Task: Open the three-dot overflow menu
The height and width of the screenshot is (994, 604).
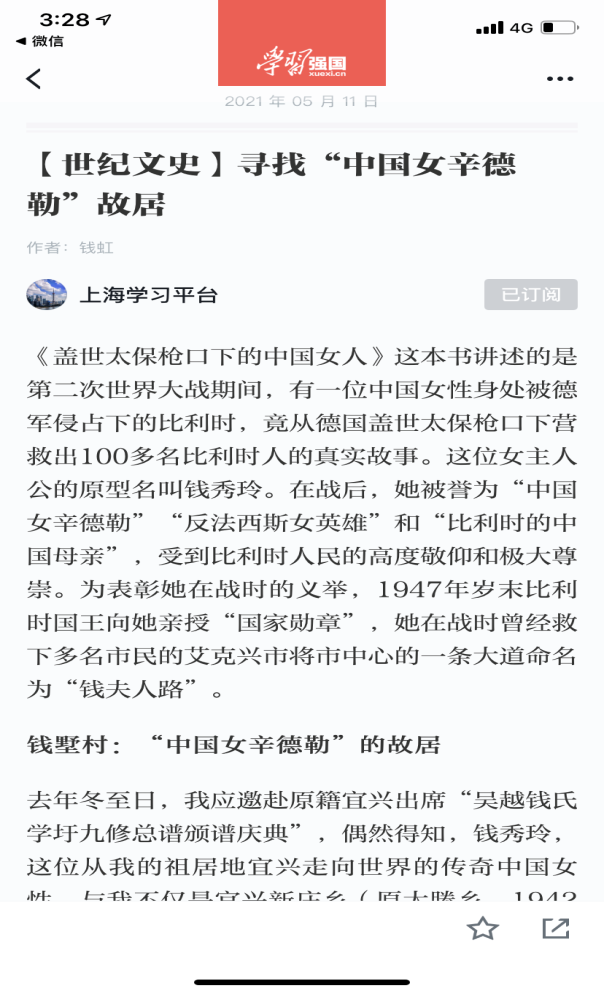Action: click(x=560, y=79)
